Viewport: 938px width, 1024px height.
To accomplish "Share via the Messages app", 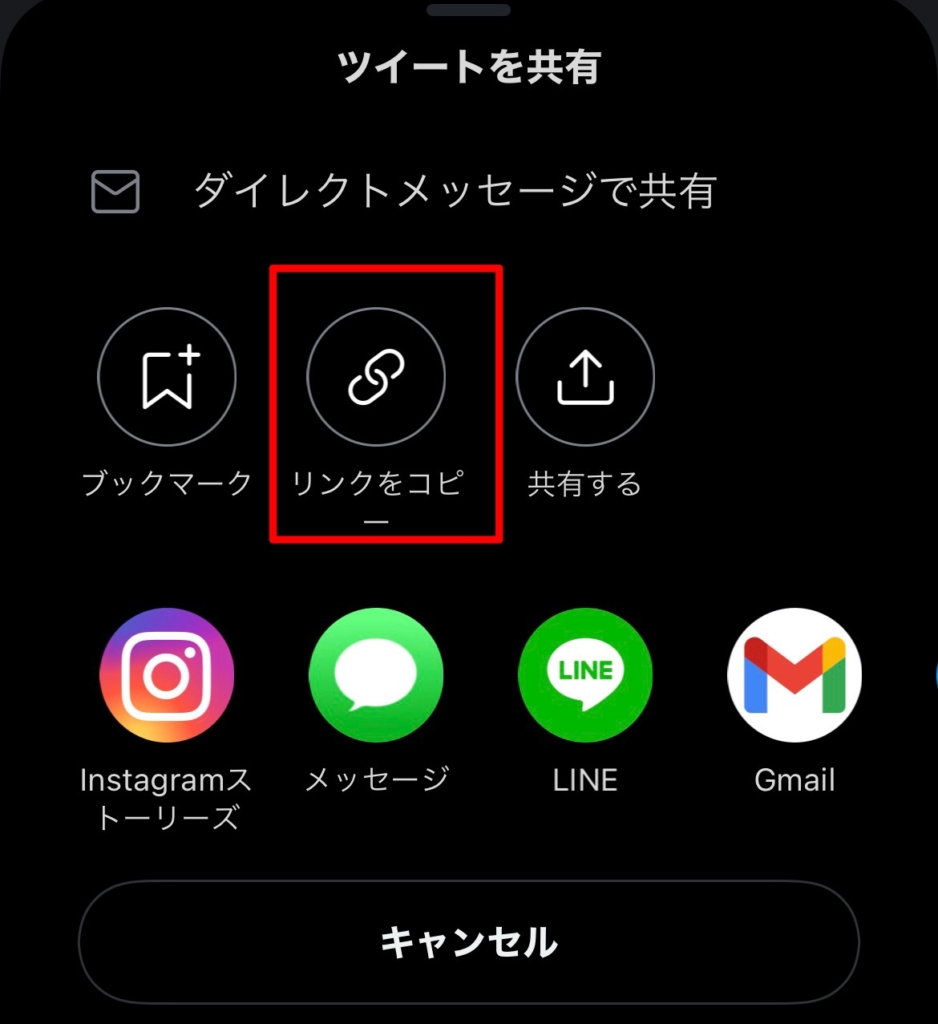I will click(x=376, y=675).
